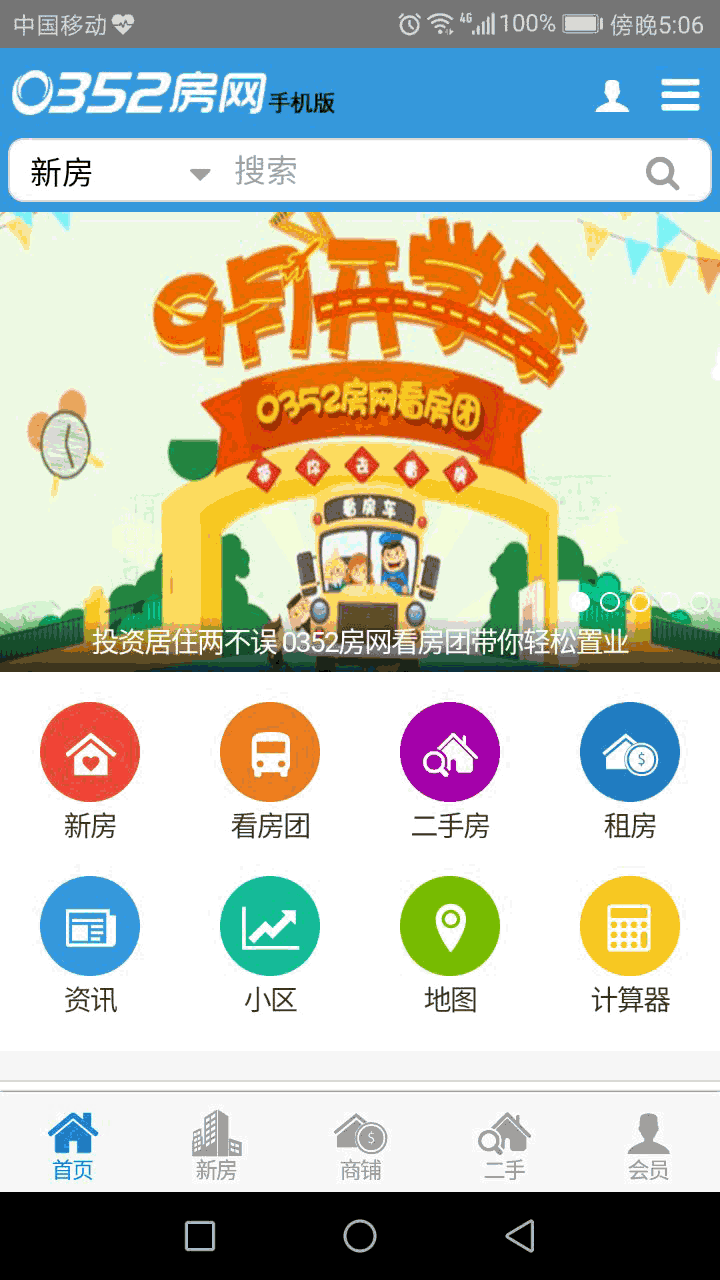Viewport: 720px width, 1280px height.
Task: Open the 二手房 shortcut
Action: coord(450,770)
